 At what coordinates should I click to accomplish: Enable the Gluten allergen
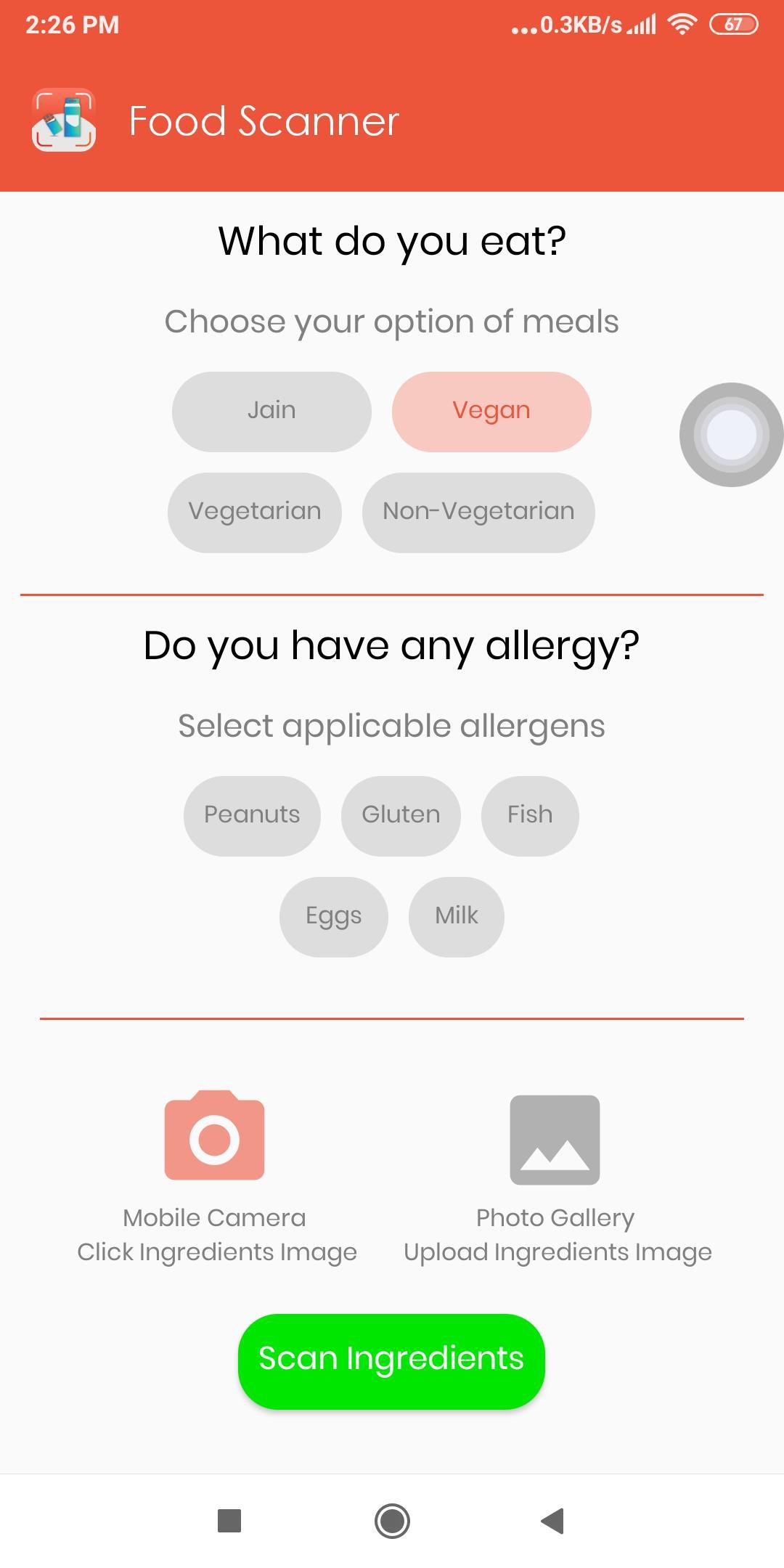click(401, 814)
